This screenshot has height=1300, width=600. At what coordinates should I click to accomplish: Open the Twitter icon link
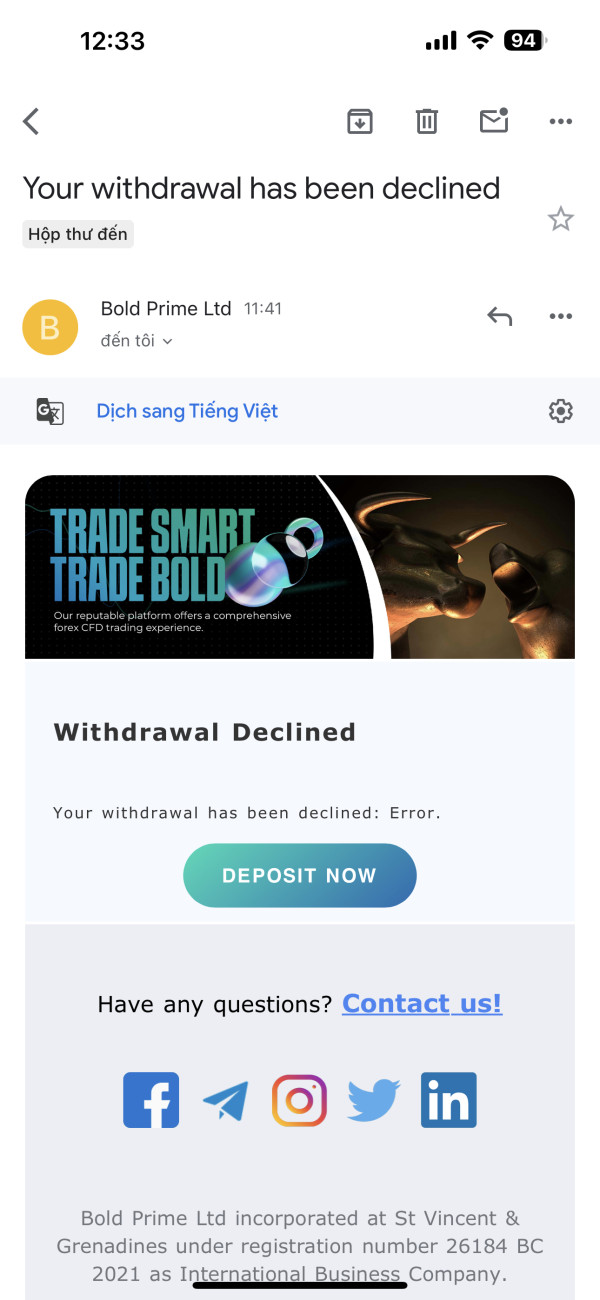click(x=374, y=1100)
